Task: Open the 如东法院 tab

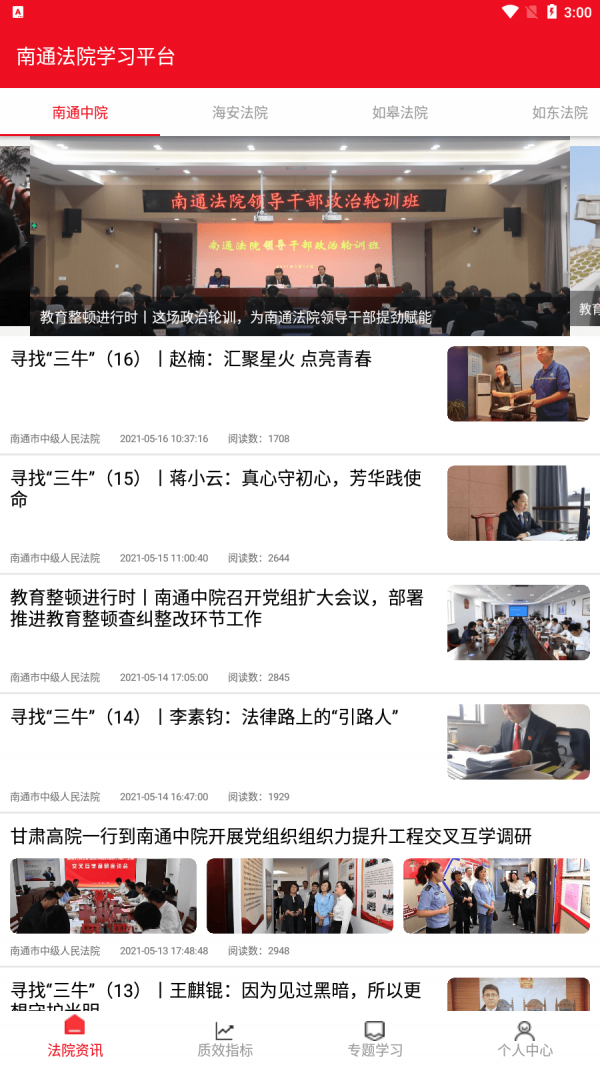Action: click(559, 113)
